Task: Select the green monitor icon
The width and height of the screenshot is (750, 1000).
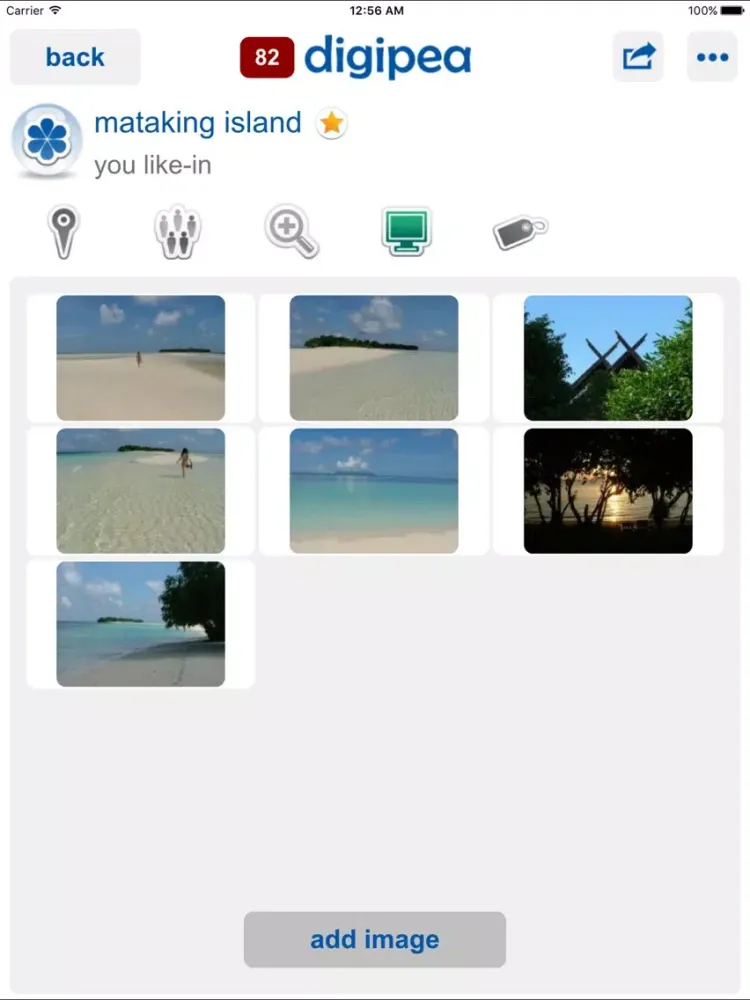Action: [406, 231]
